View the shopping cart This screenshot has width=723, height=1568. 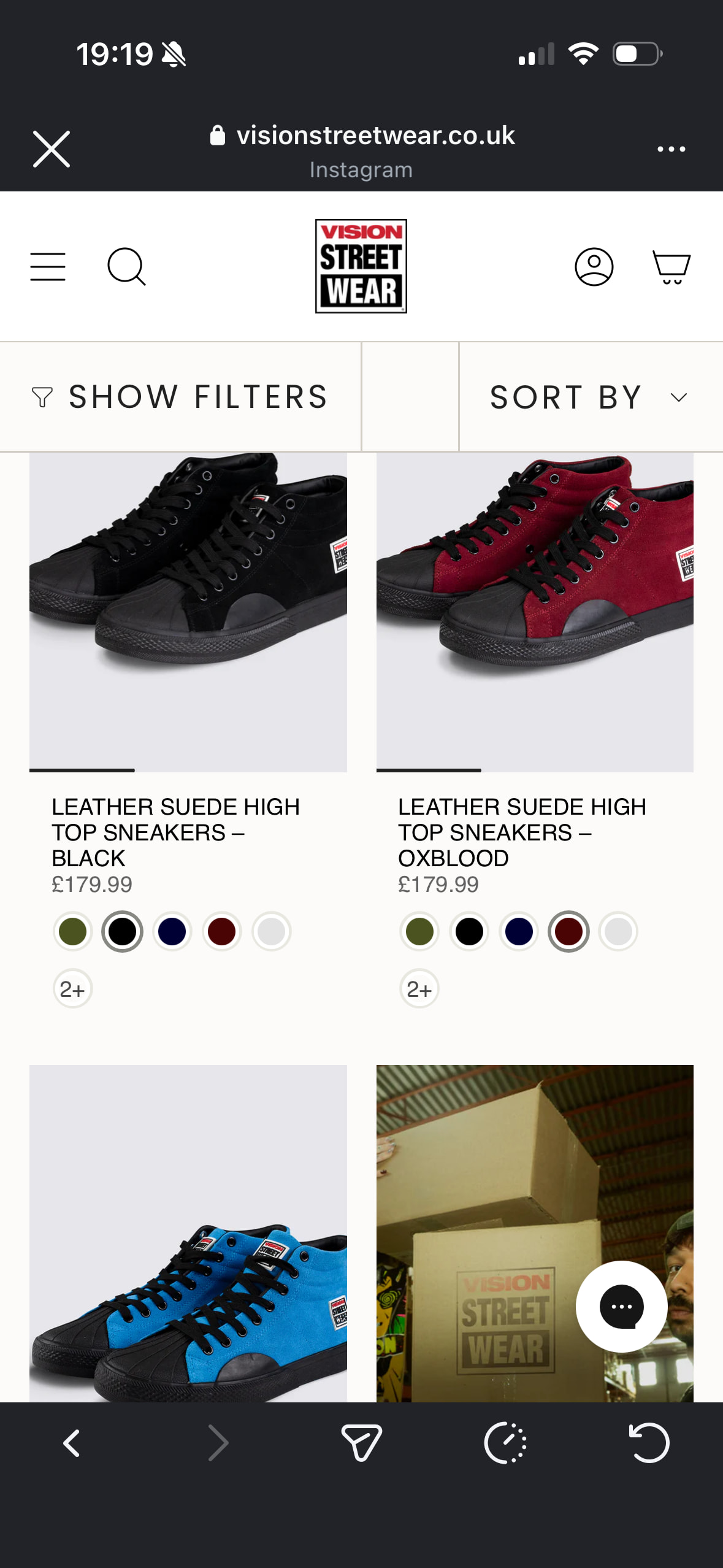[671, 267]
